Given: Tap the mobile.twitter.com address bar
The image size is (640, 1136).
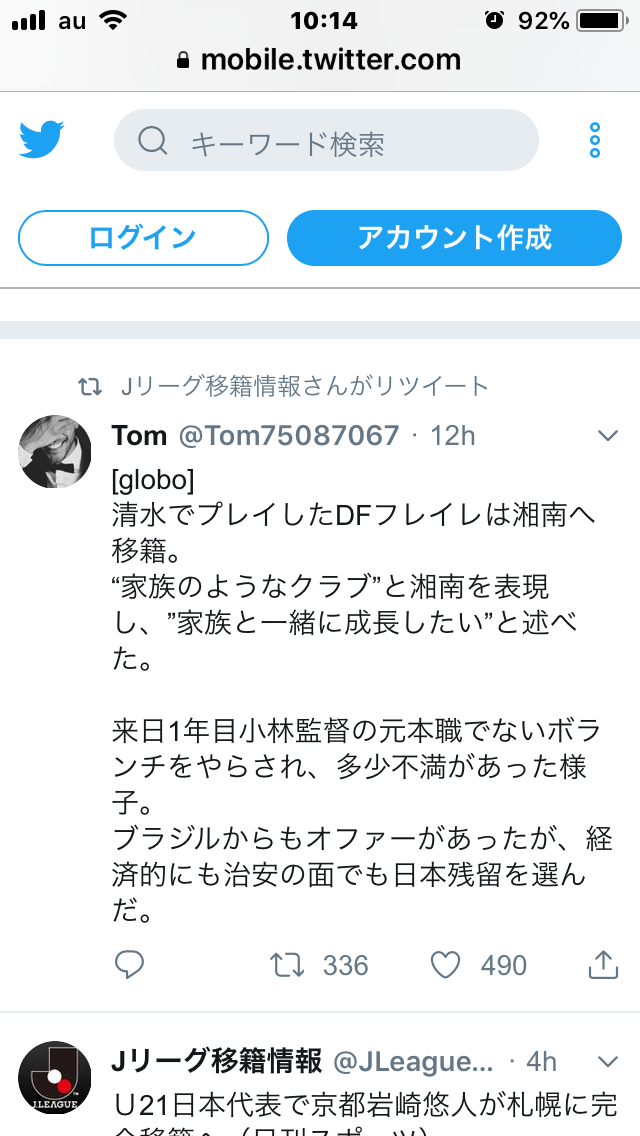Looking at the screenshot, I should pos(320,59).
